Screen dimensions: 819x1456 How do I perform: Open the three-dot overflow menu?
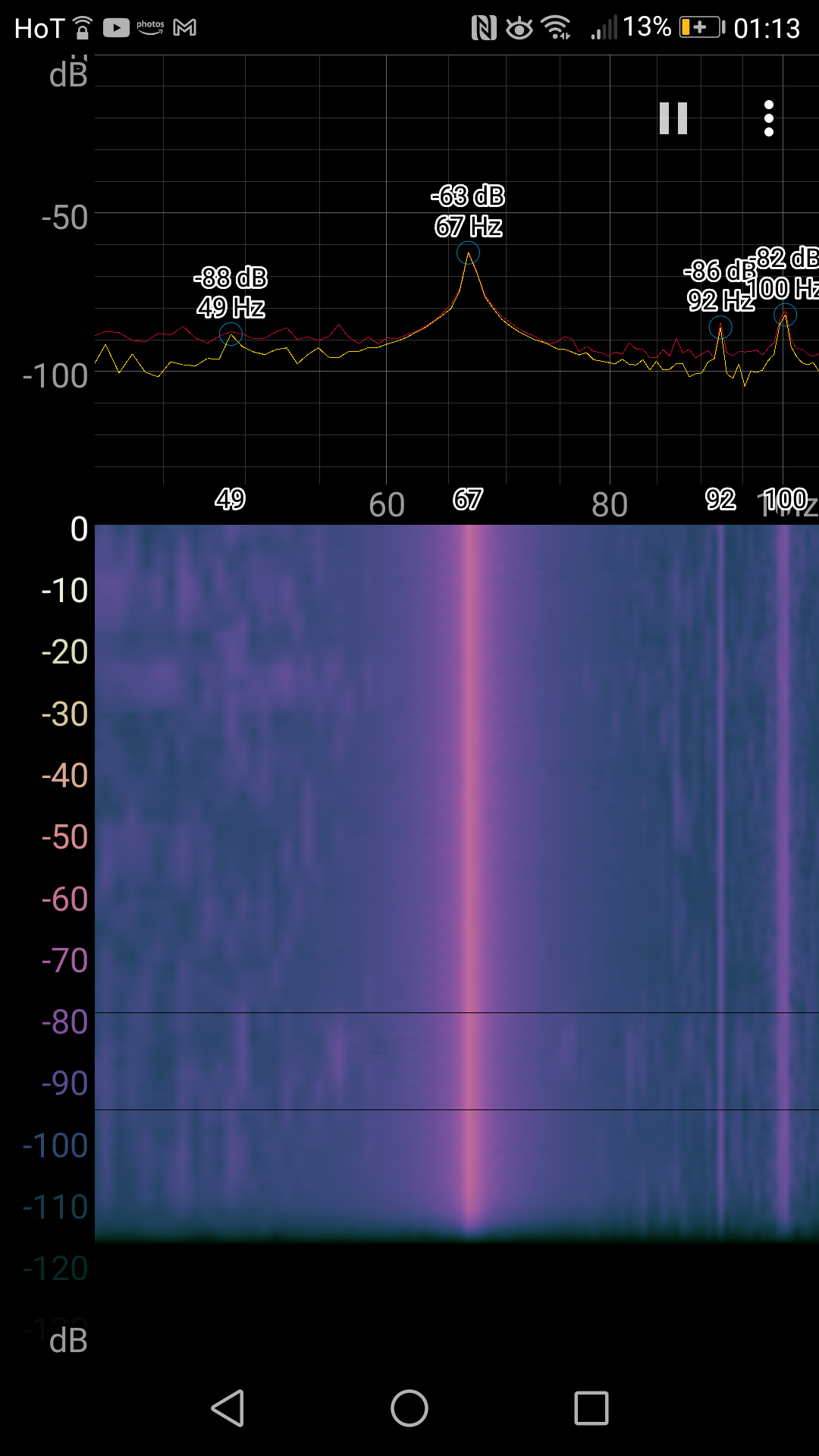tap(769, 118)
